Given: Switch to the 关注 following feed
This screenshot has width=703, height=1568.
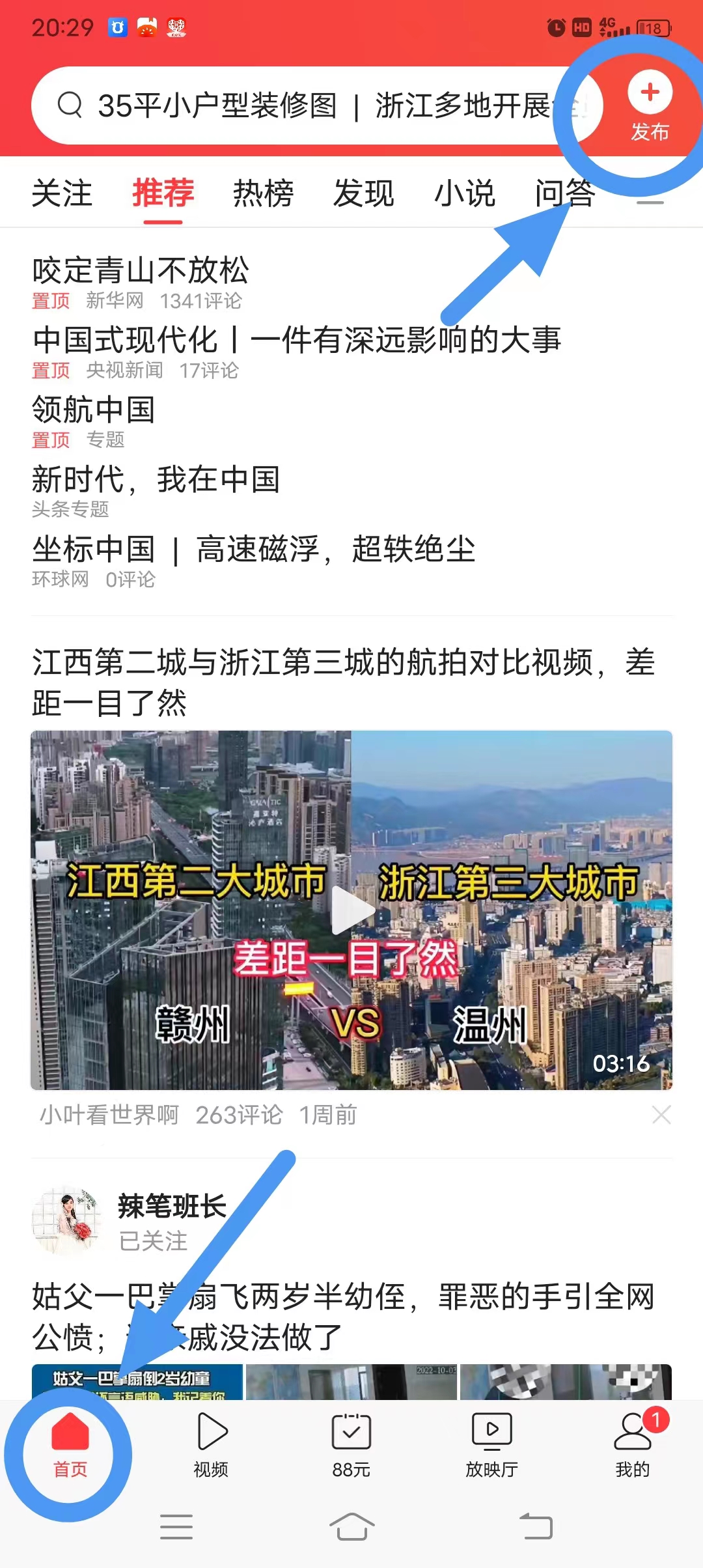Looking at the screenshot, I should tap(64, 193).
